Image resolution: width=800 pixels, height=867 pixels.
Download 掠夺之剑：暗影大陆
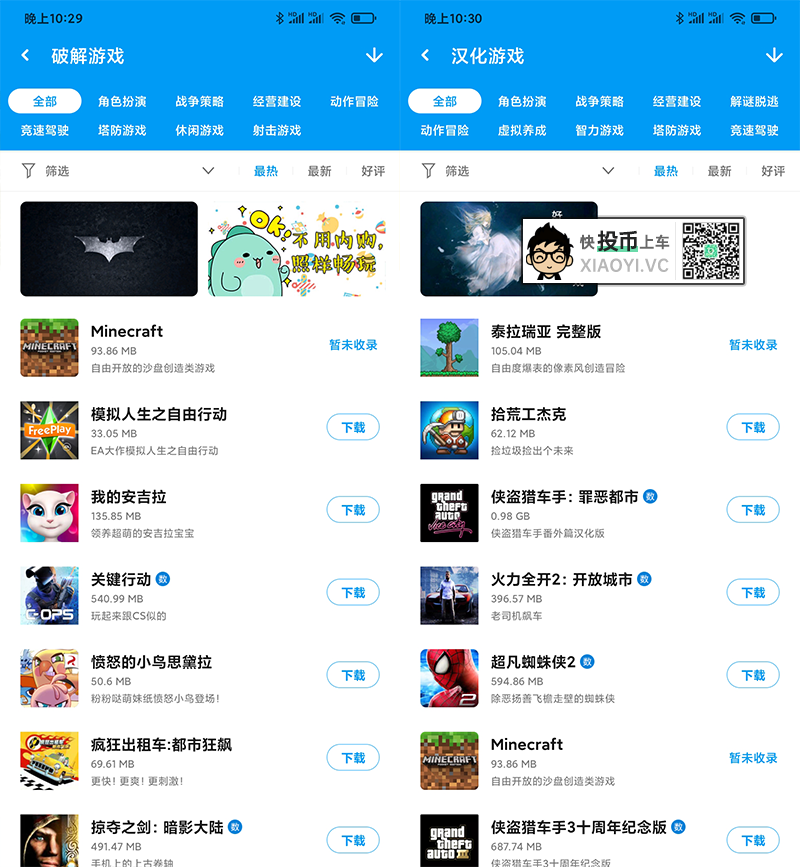click(353, 840)
